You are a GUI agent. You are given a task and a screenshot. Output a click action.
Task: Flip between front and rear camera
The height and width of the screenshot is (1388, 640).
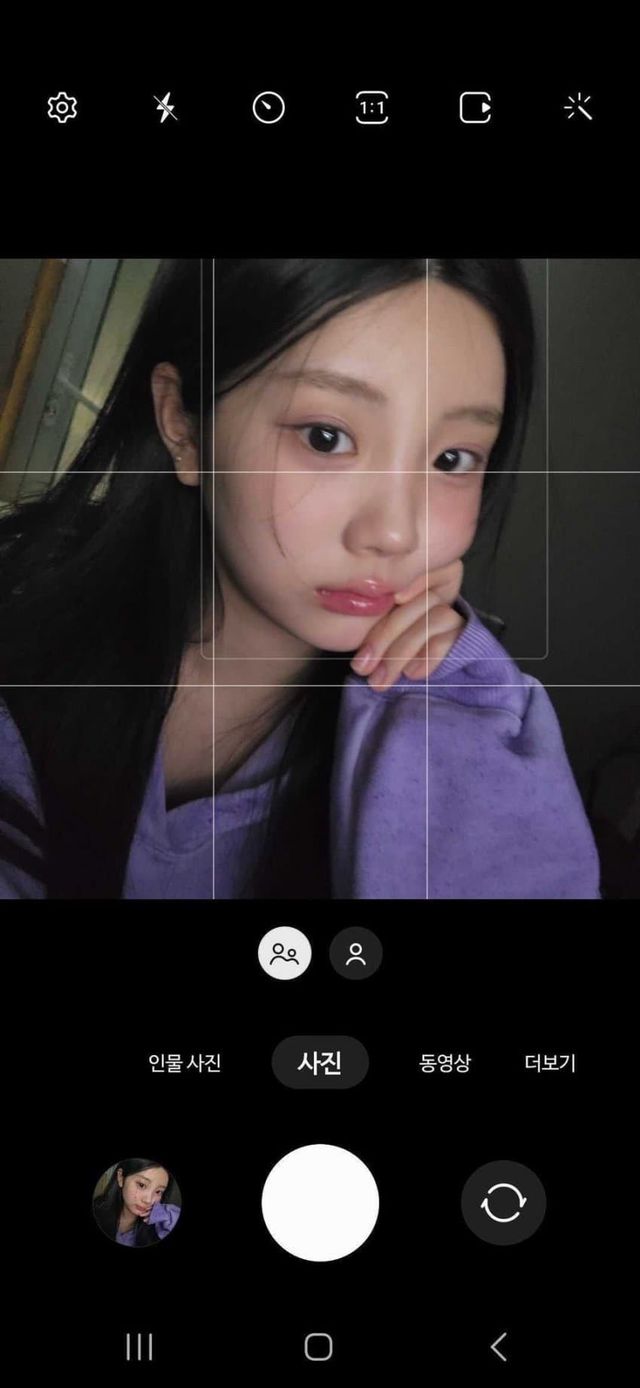coord(503,1203)
